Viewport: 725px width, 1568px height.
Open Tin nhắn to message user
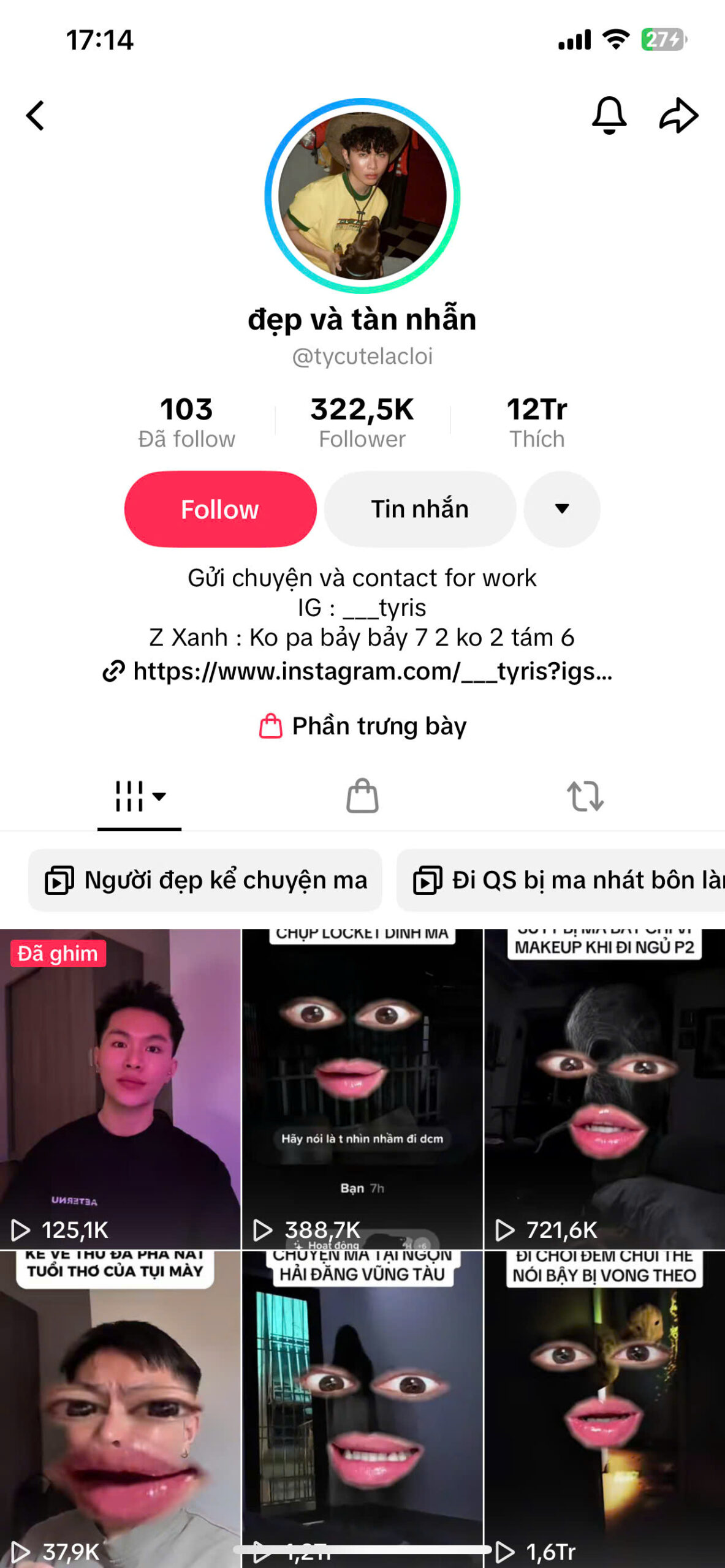[420, 509]
